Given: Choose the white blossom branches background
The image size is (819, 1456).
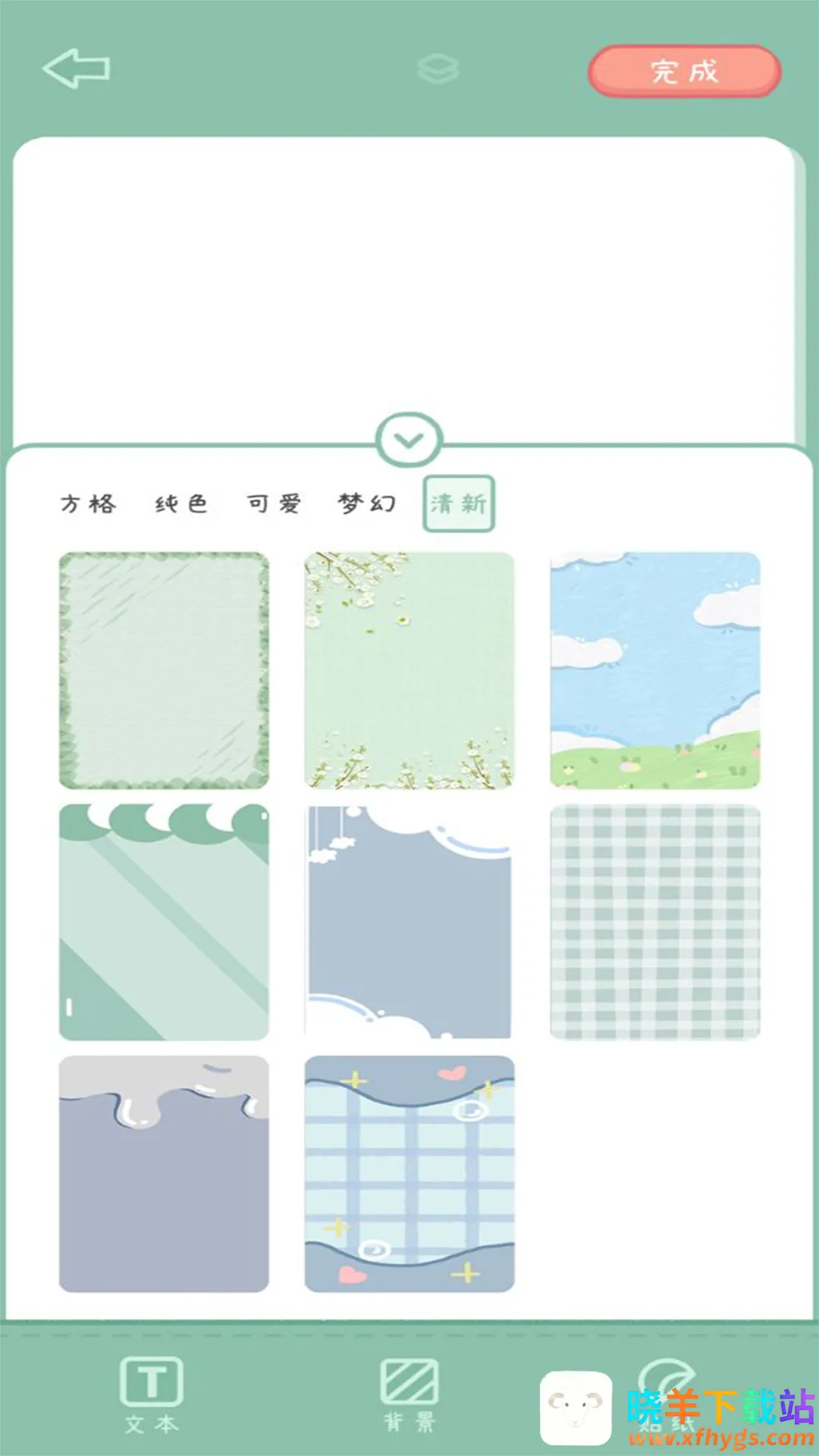Looking at the screenshot, I should click(409, 670).
